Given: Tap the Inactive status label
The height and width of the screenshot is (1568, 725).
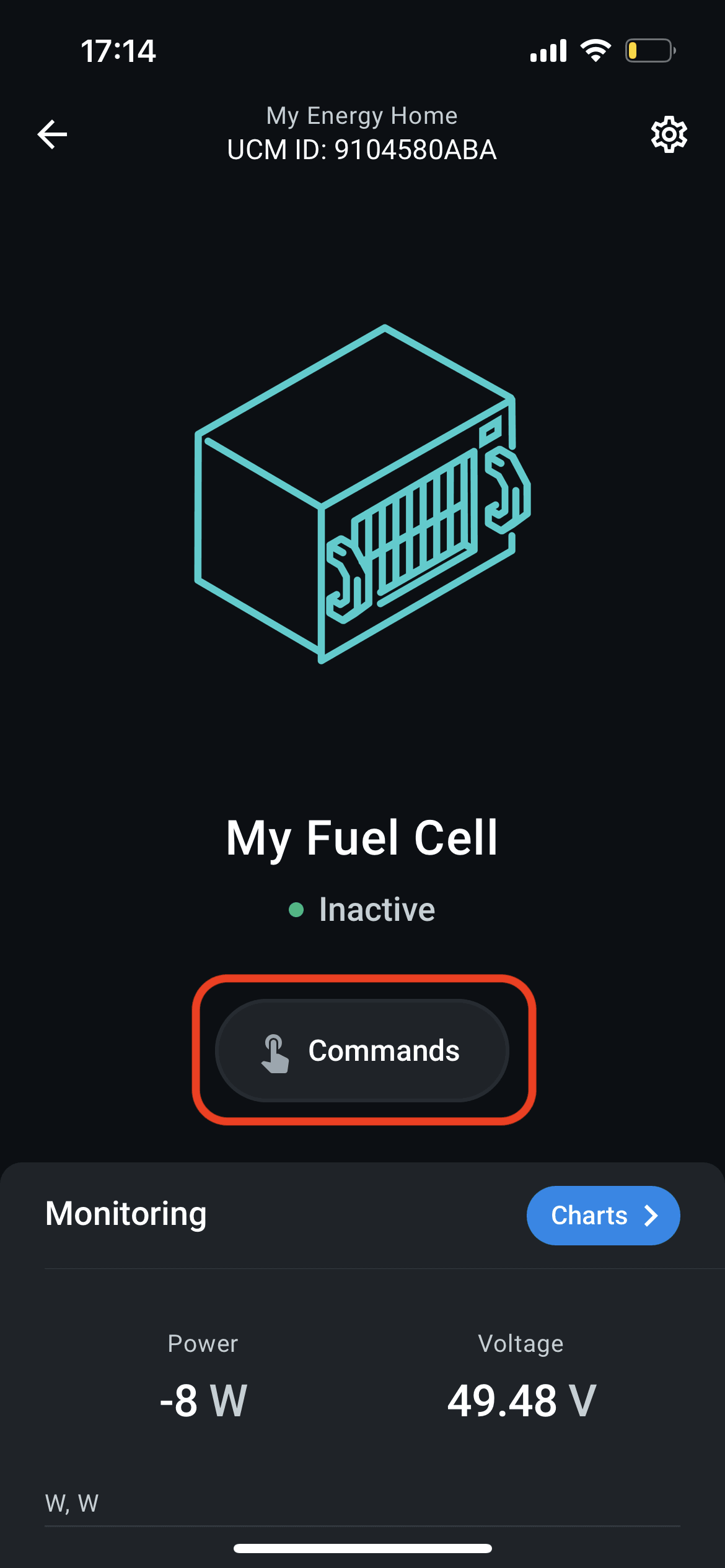Looking at the screenshot, I should 376,908.
